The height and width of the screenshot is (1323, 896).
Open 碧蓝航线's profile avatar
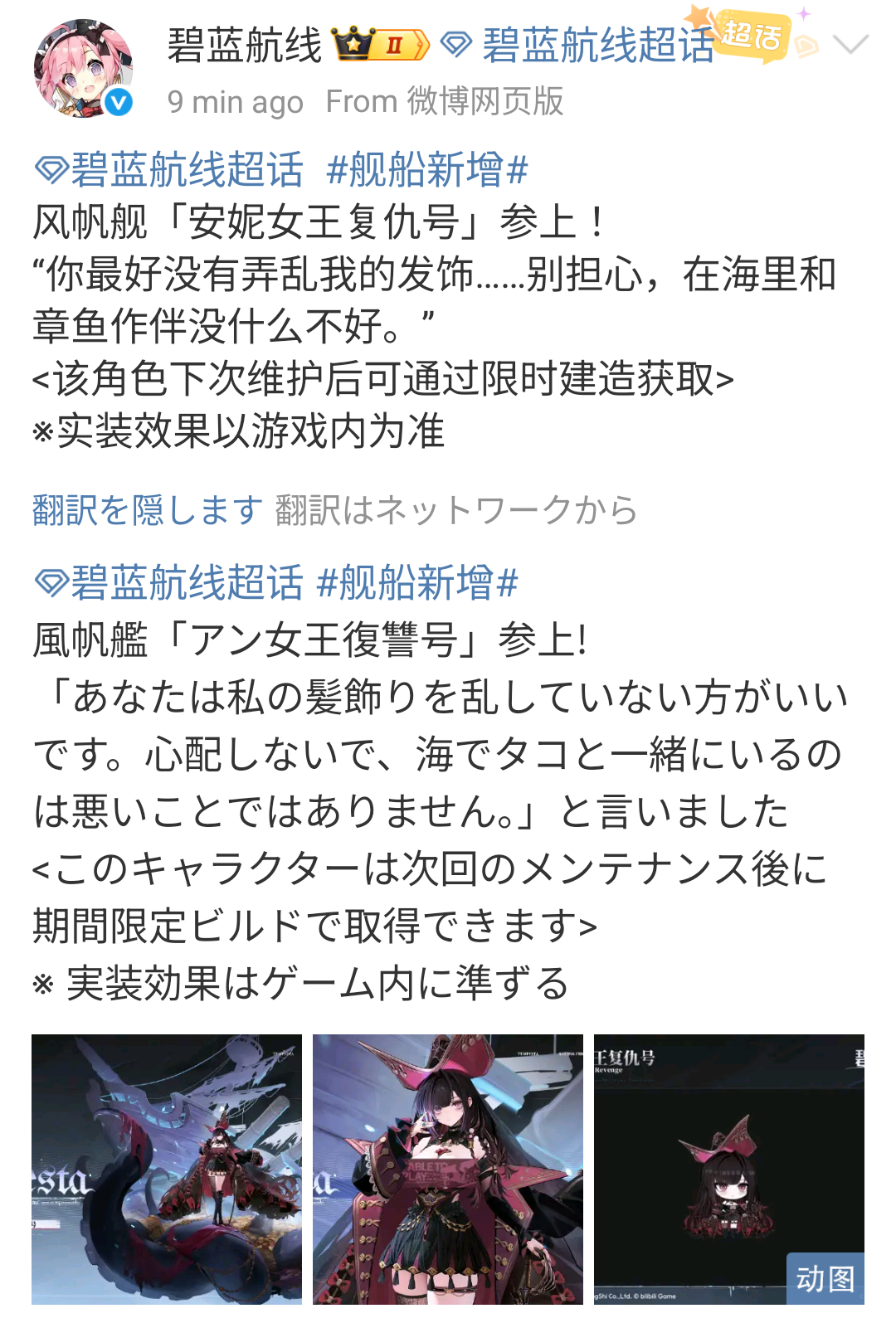pos(82,68)
